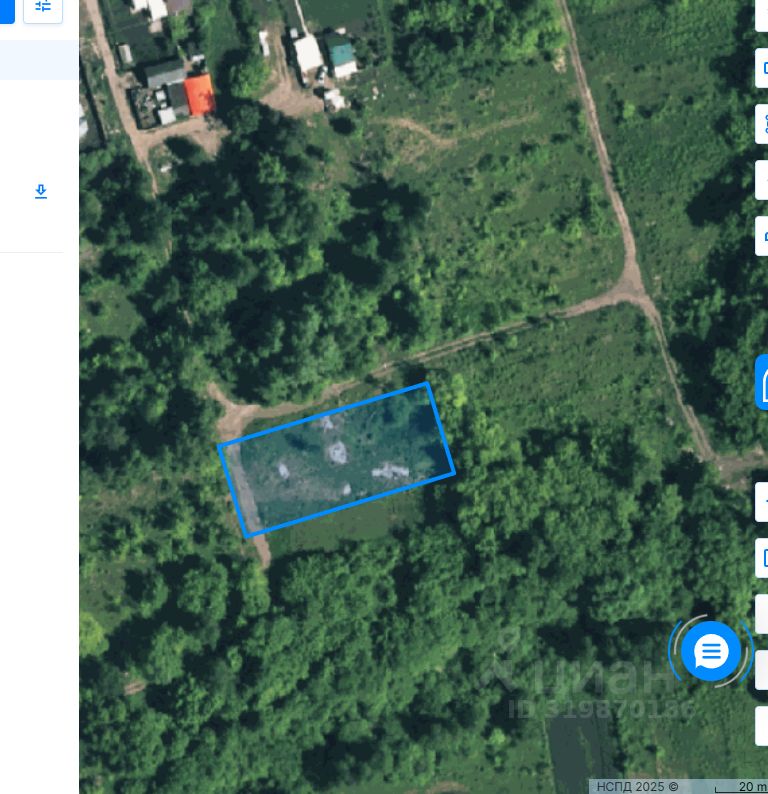
Task: Select the highlighted blue land parcel
Action: (x=337, y=459)
